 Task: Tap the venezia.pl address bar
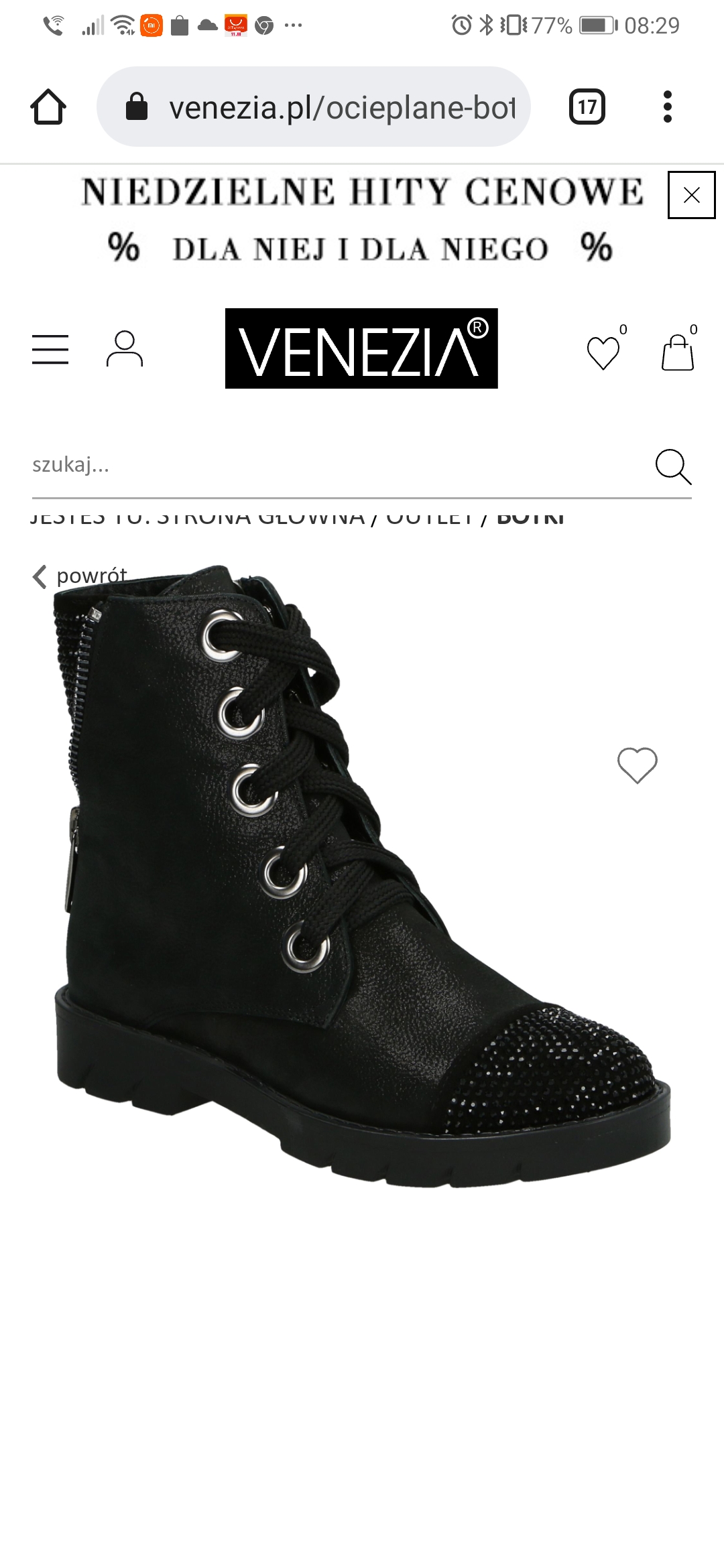[314, 107]
